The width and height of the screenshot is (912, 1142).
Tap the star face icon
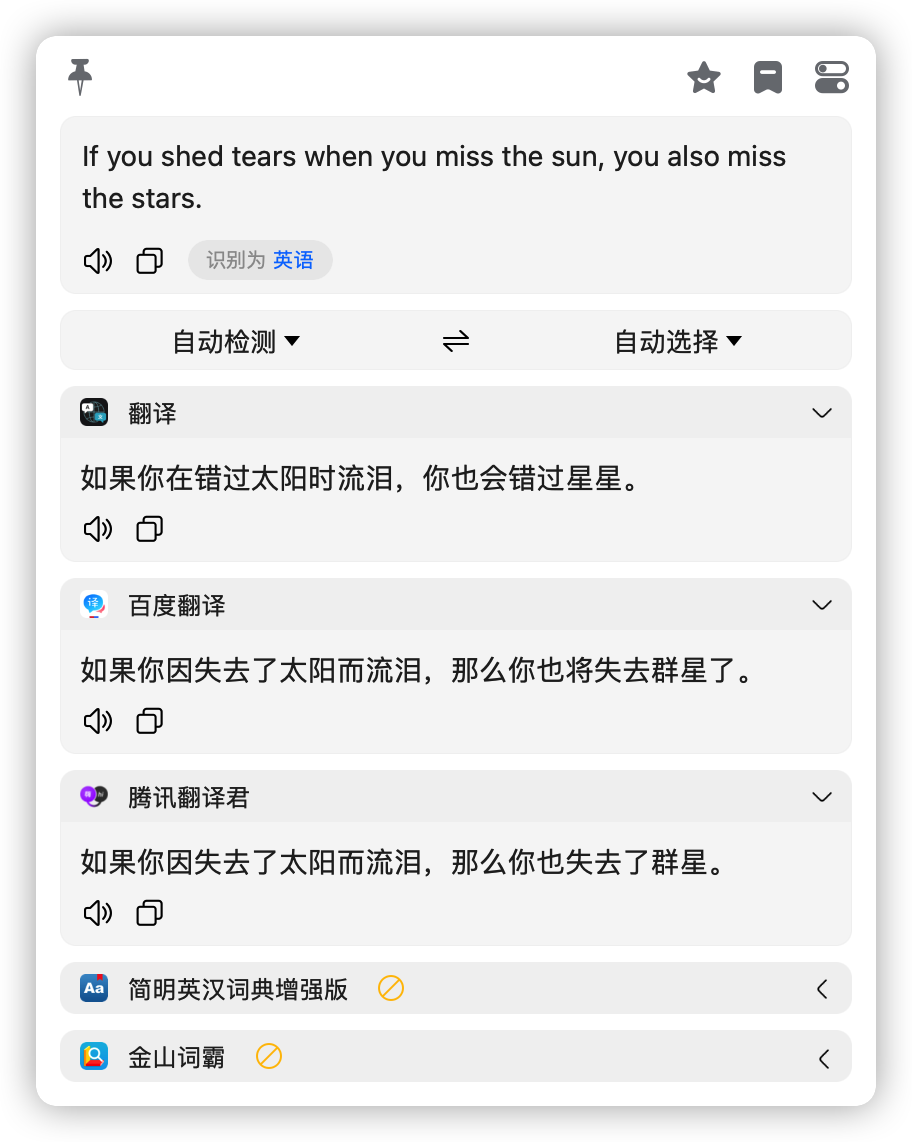(704, 78)
